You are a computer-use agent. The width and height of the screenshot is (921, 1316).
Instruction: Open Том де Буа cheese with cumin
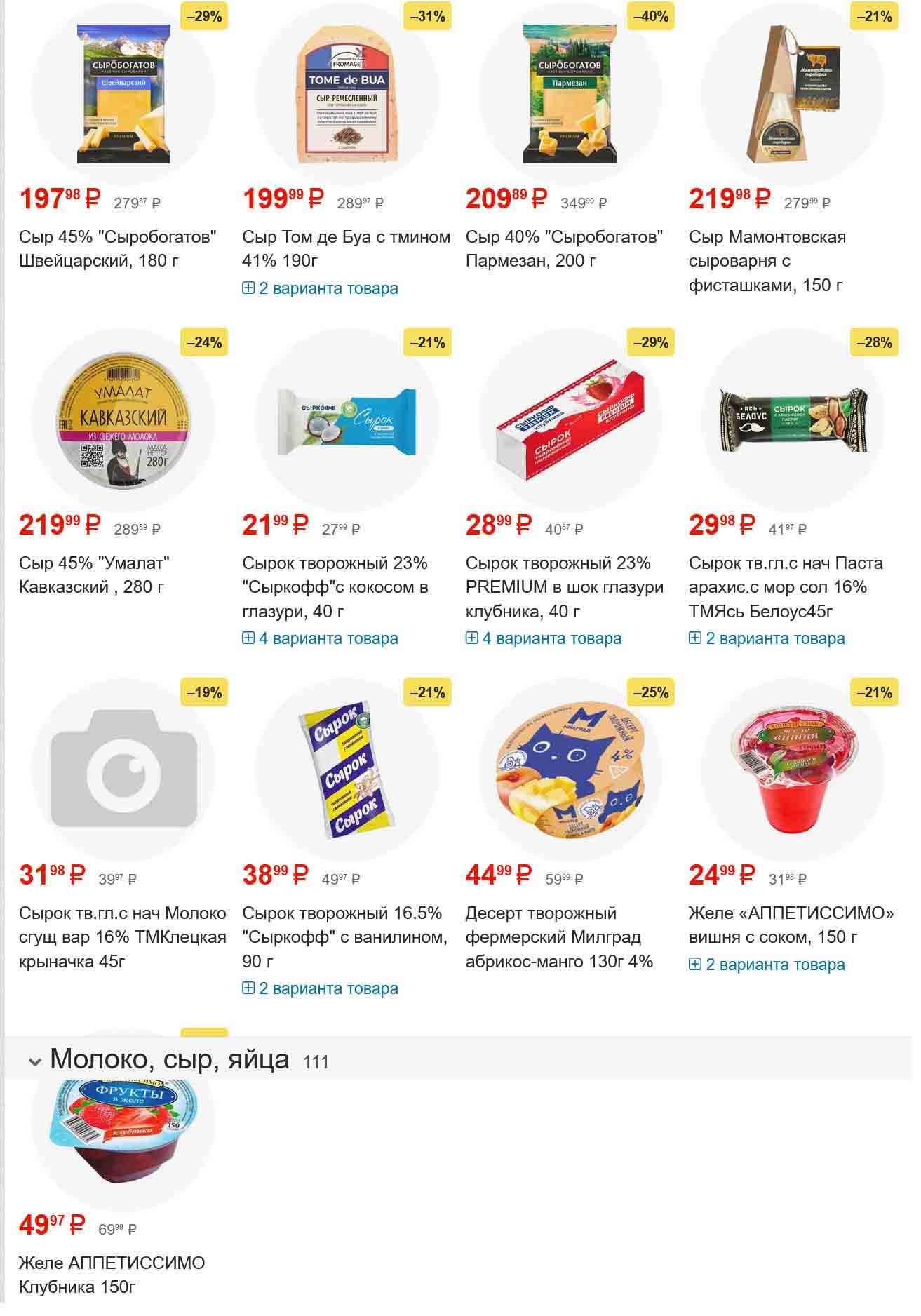[x=346, y=249]
